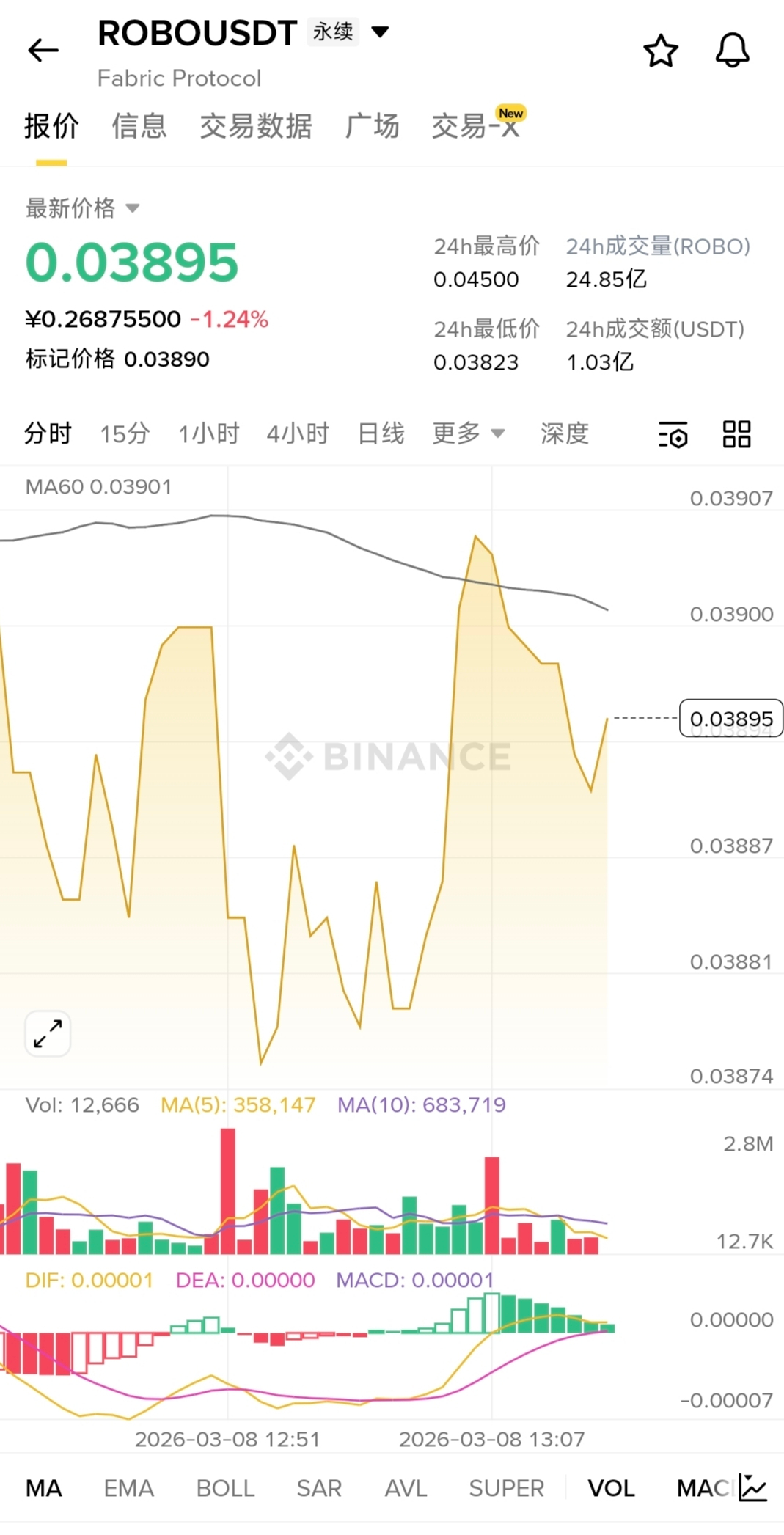
Task: Open the ROBOUSDT pair dropdown
Action: click(x=380, y=32)
